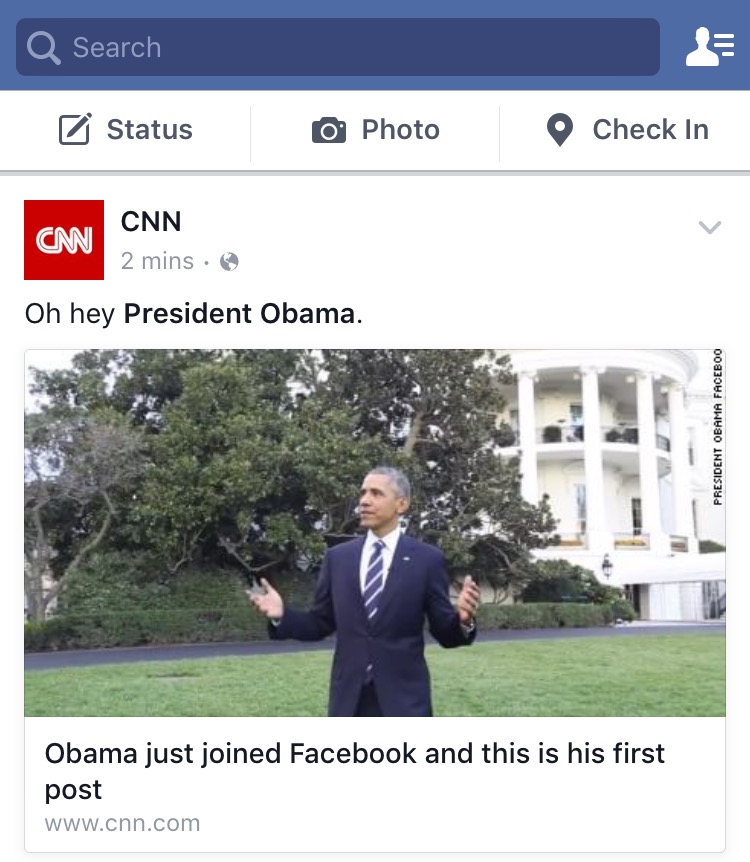This screenshot has width=750, height=862.
Task: Add a Photo post
Action: pos(375,130)
